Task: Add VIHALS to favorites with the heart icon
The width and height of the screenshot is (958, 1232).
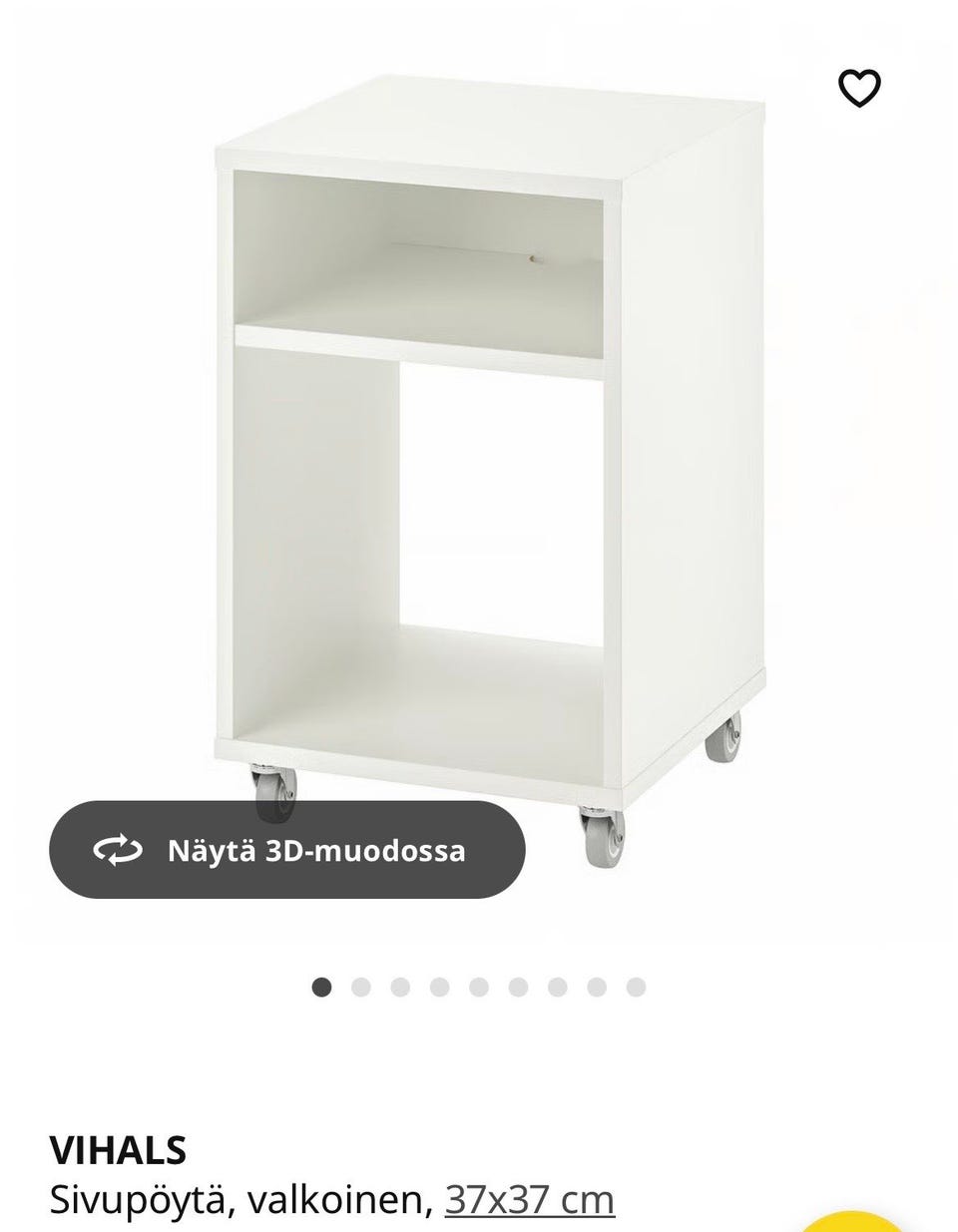Action: point(859,89)
